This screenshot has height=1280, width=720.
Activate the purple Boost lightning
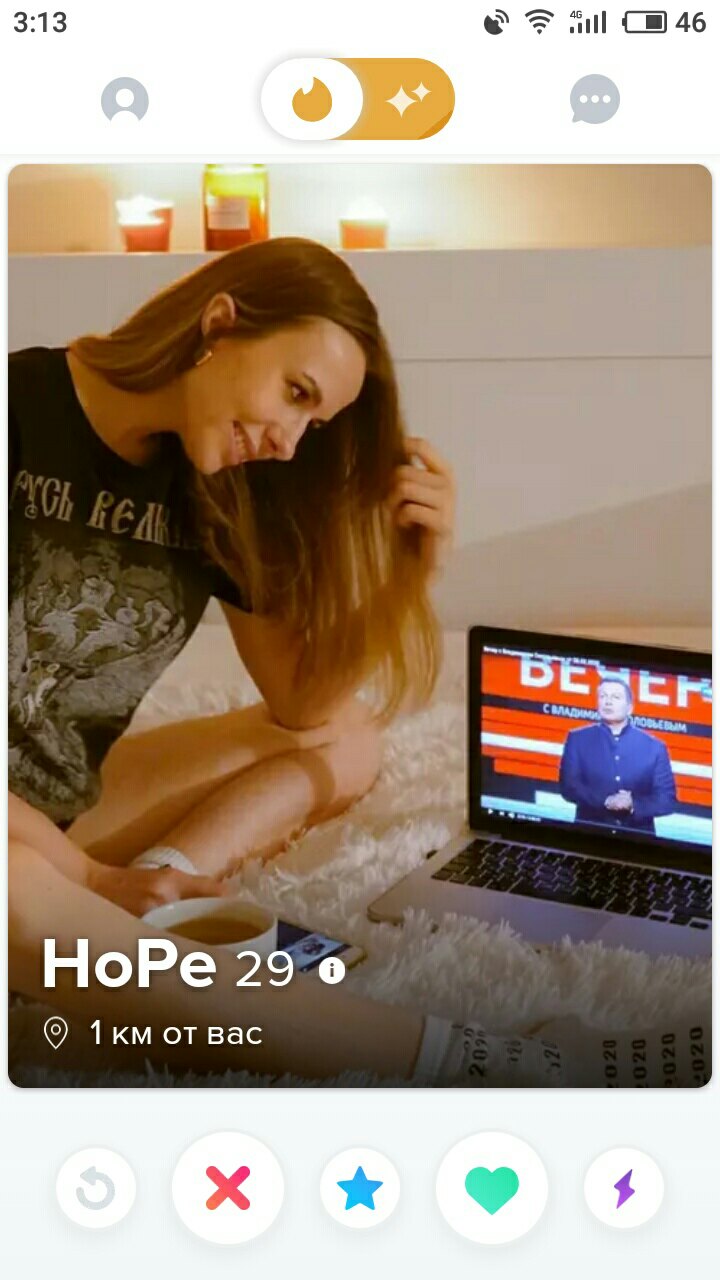[624, 1188]
